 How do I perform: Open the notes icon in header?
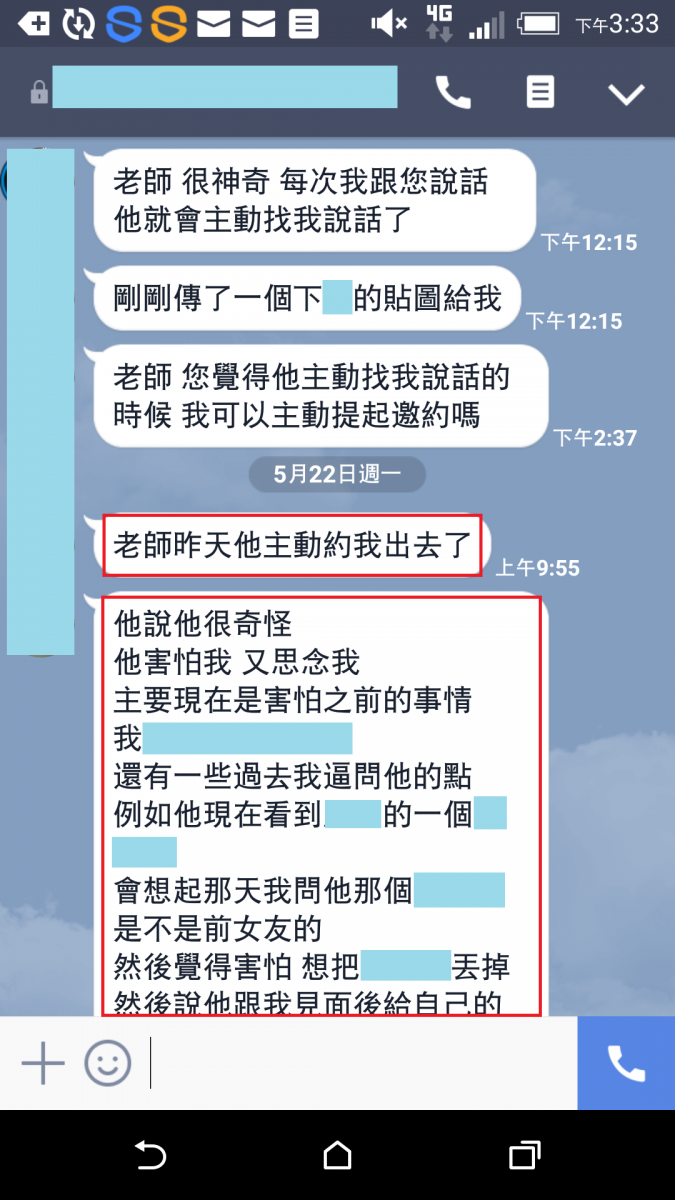coord(540,93)
